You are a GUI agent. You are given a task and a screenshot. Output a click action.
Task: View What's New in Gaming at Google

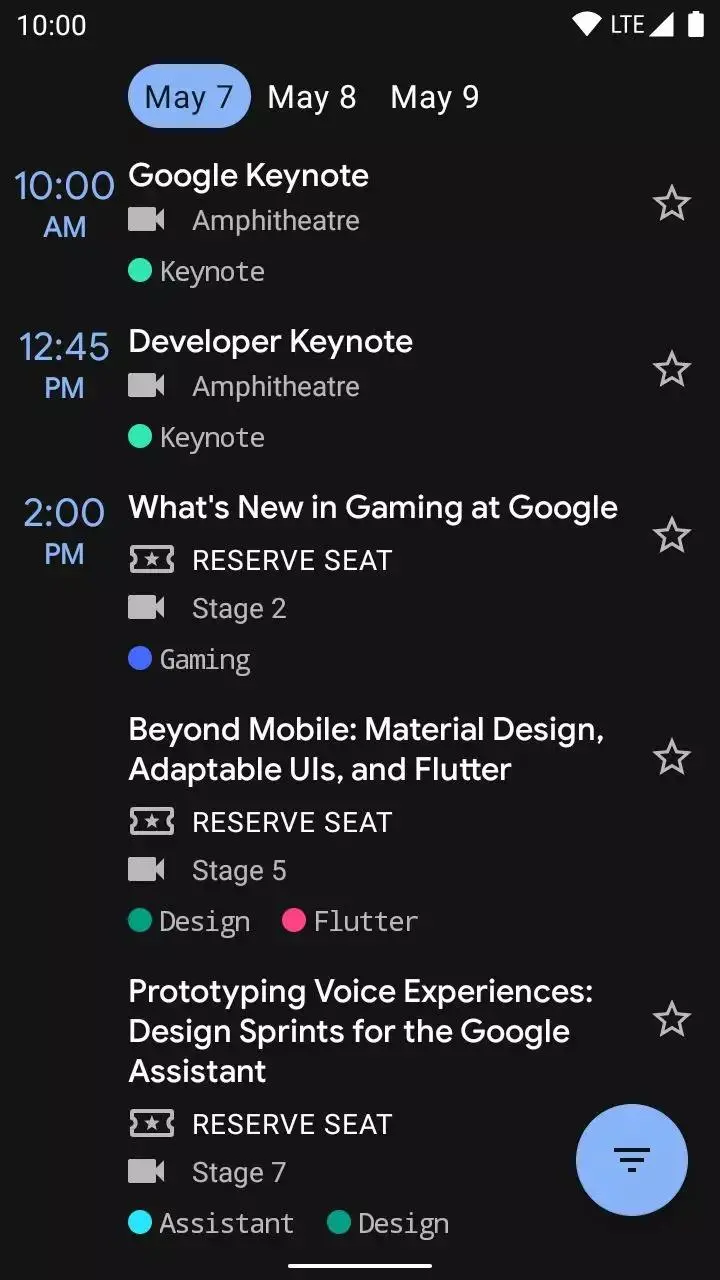point(373,508)
